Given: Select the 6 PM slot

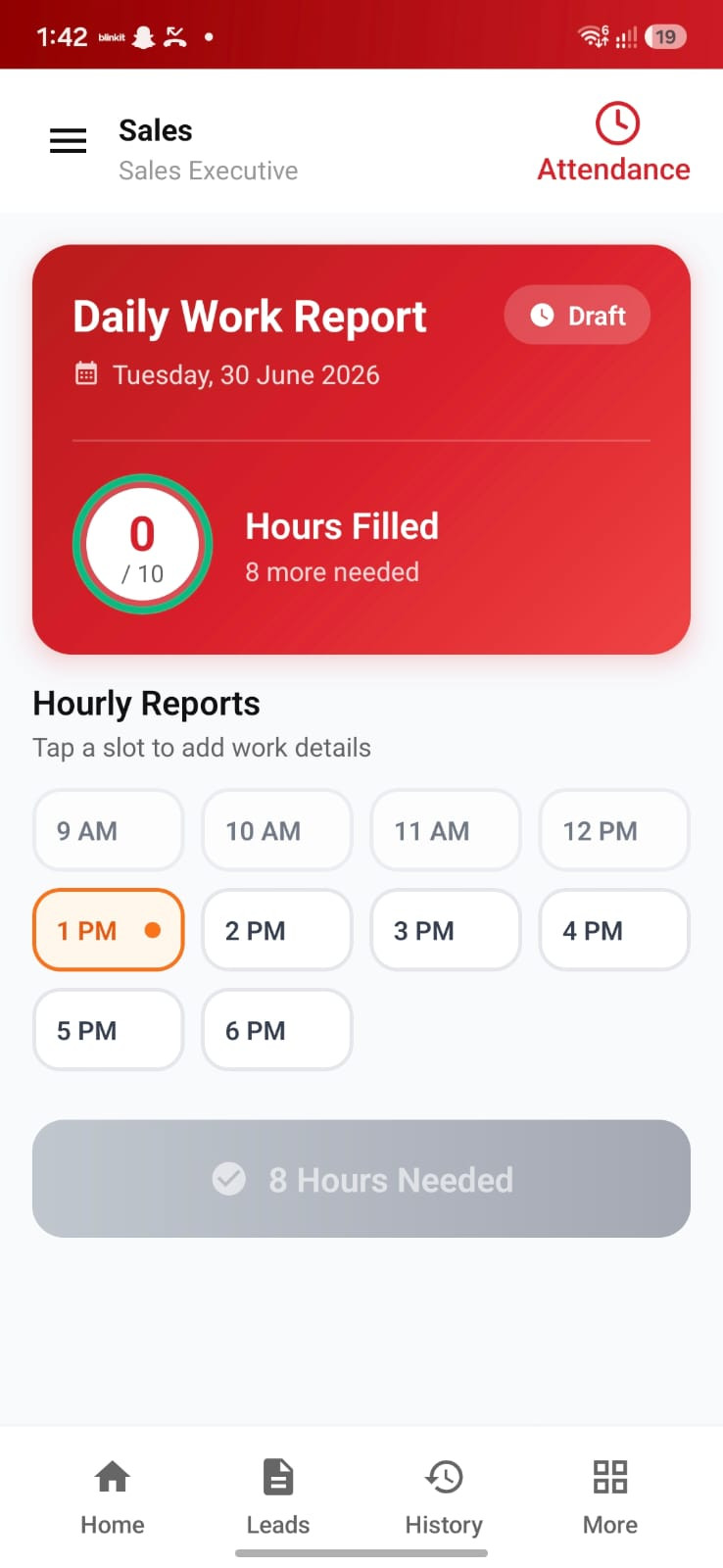Looking at the screenshot, I should 277,1030.
